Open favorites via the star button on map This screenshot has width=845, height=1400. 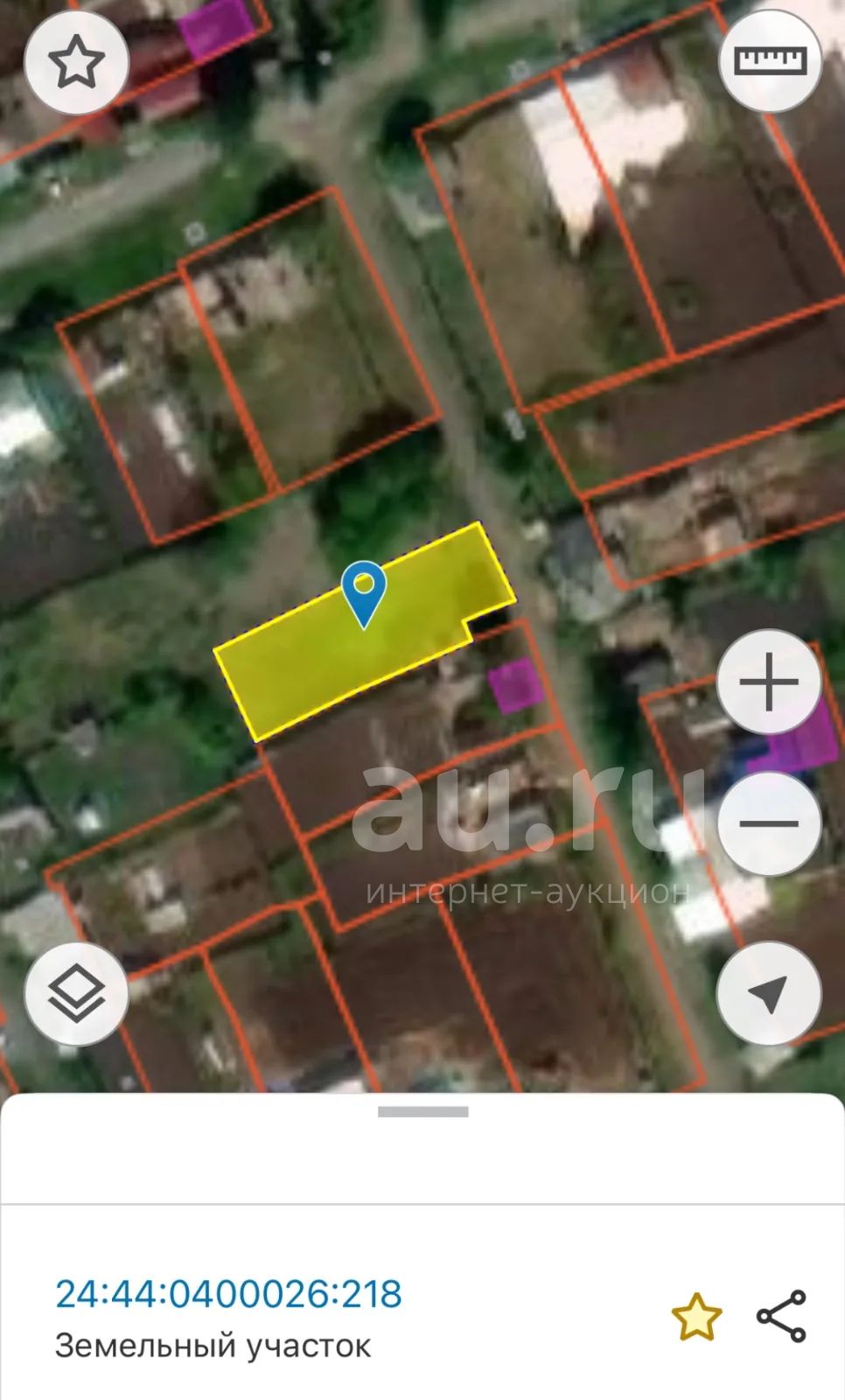(x=76, y=62)
